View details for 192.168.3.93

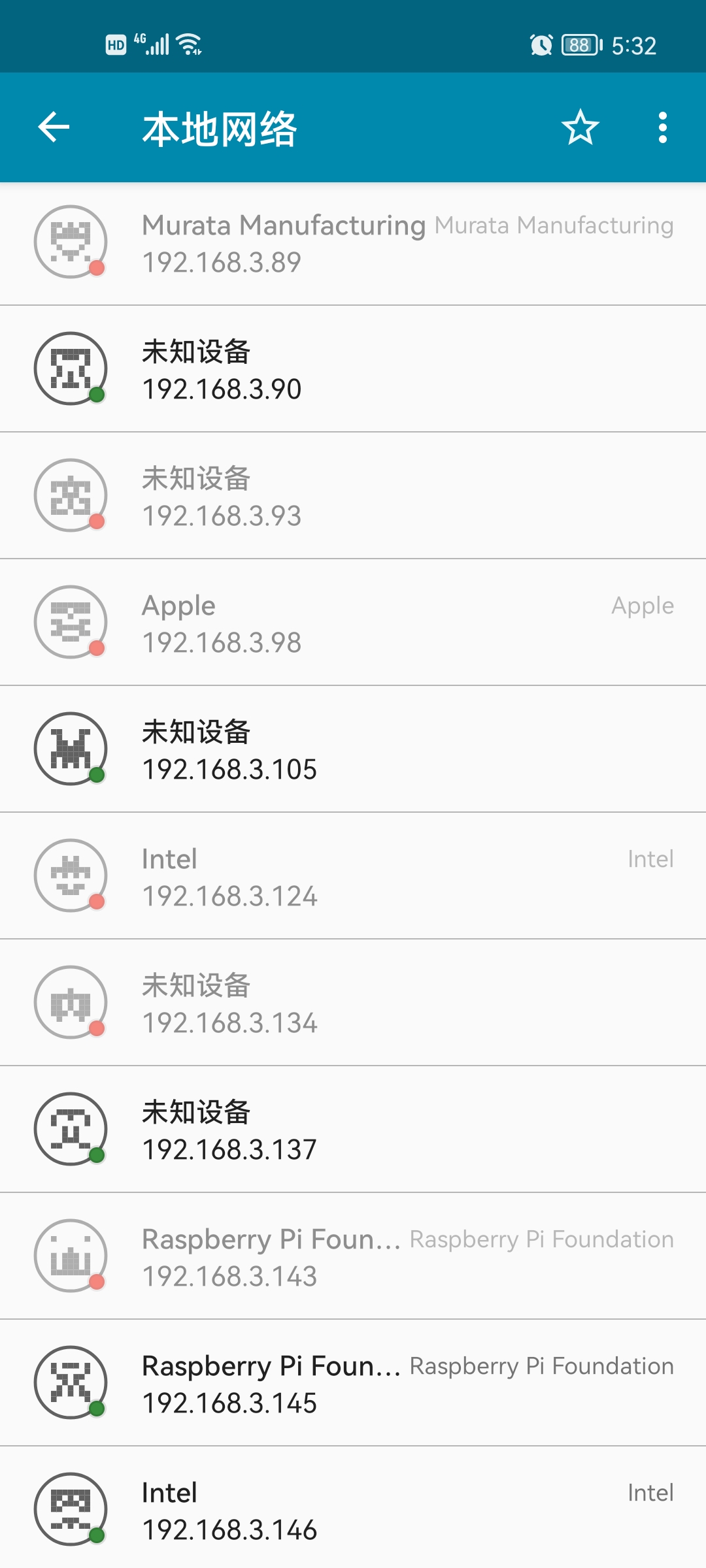353,496
